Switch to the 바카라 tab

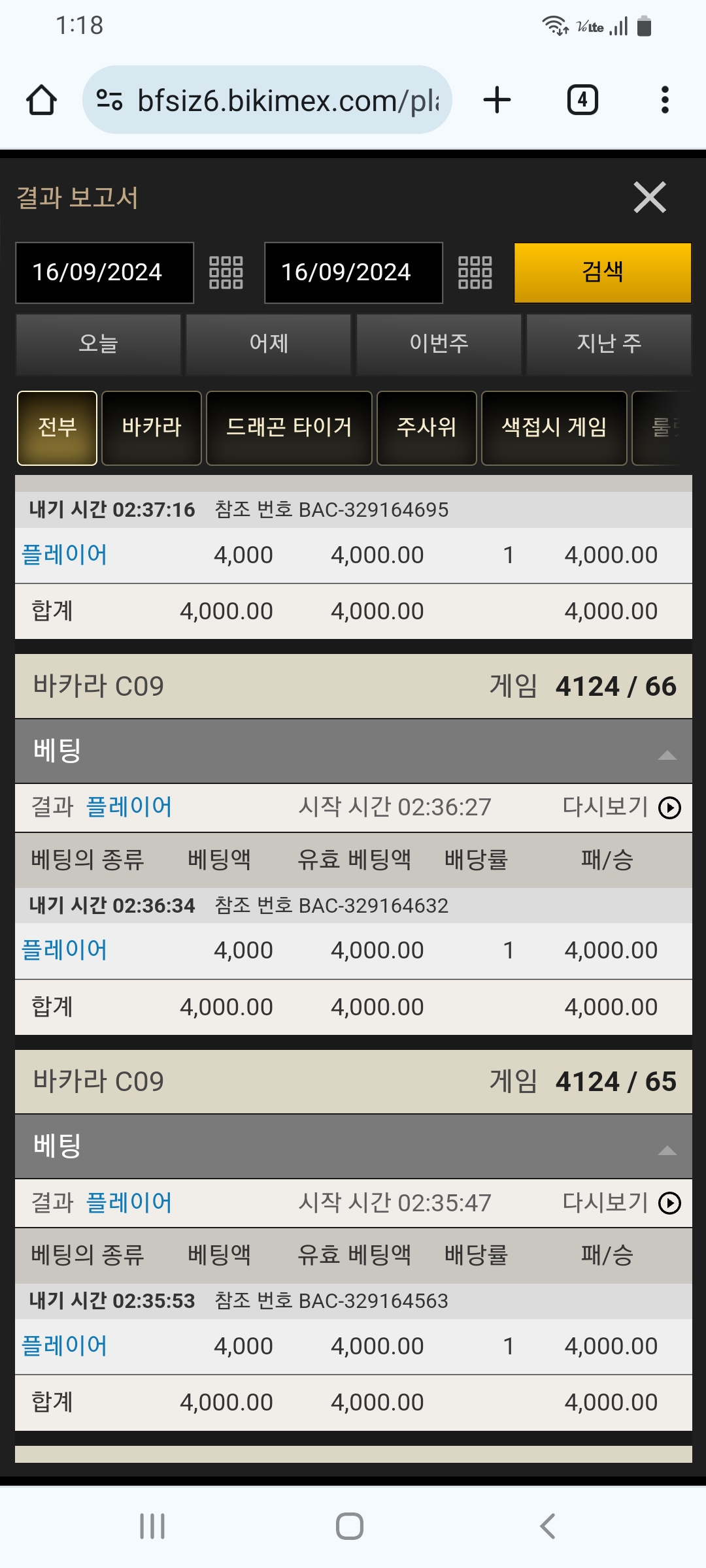coord(152,428)
